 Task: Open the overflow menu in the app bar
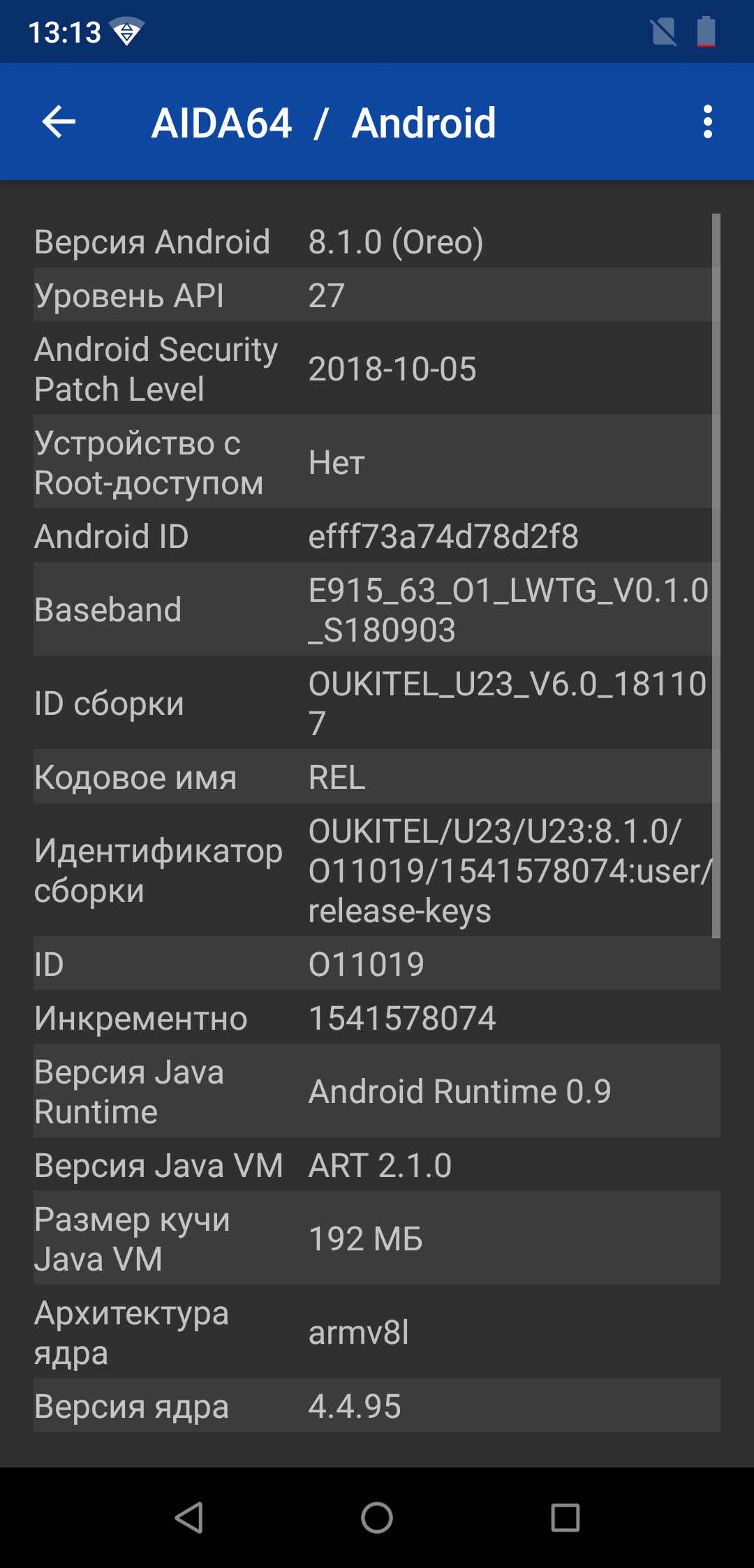tap(707, 122)
